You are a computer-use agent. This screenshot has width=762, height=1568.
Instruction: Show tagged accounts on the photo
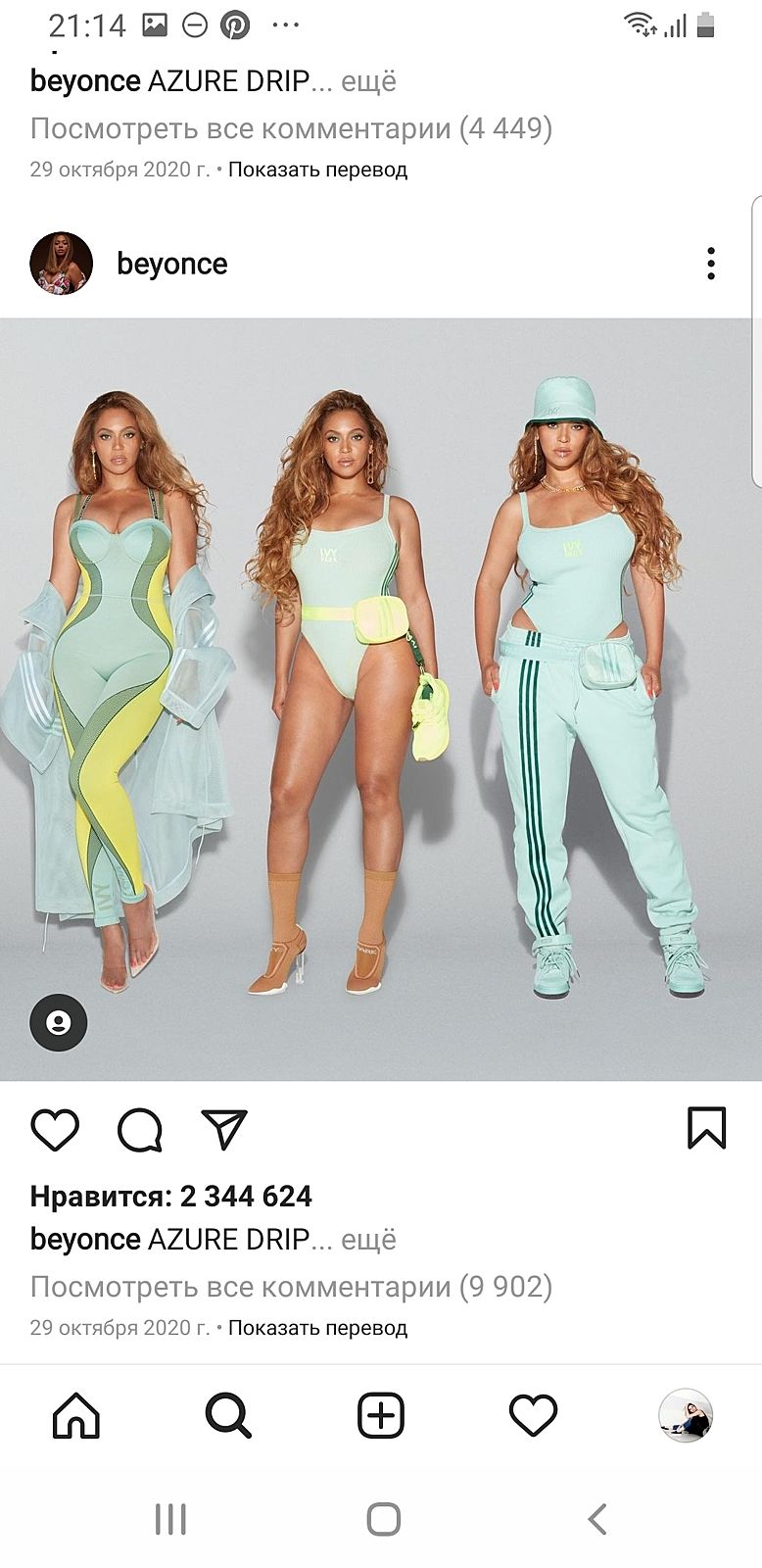(x=59, y=1023)
